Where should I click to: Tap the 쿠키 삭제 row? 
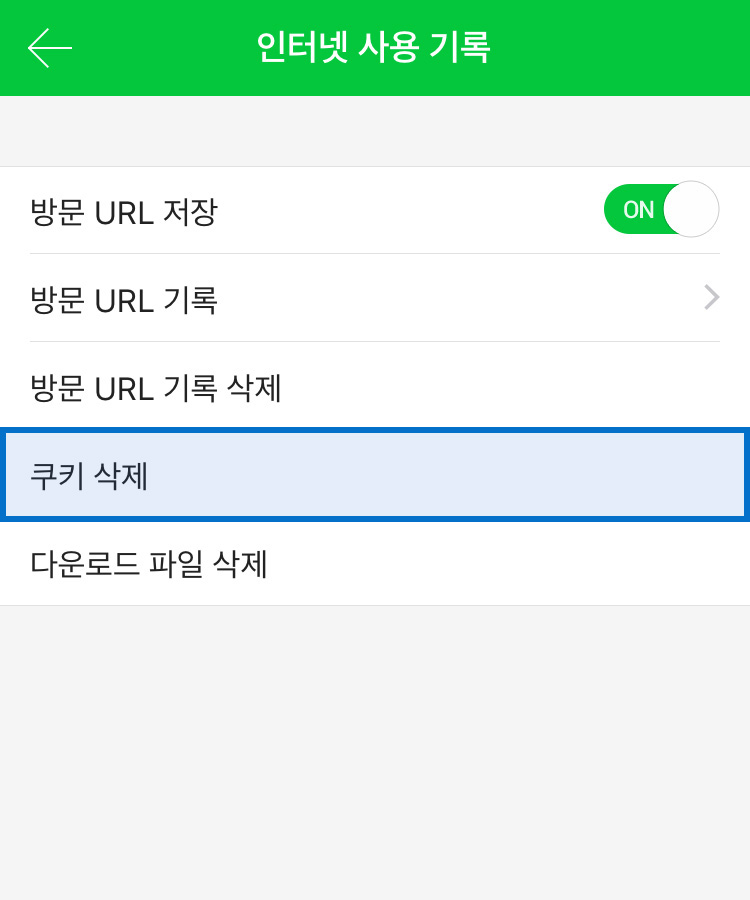tap(374, 475)
